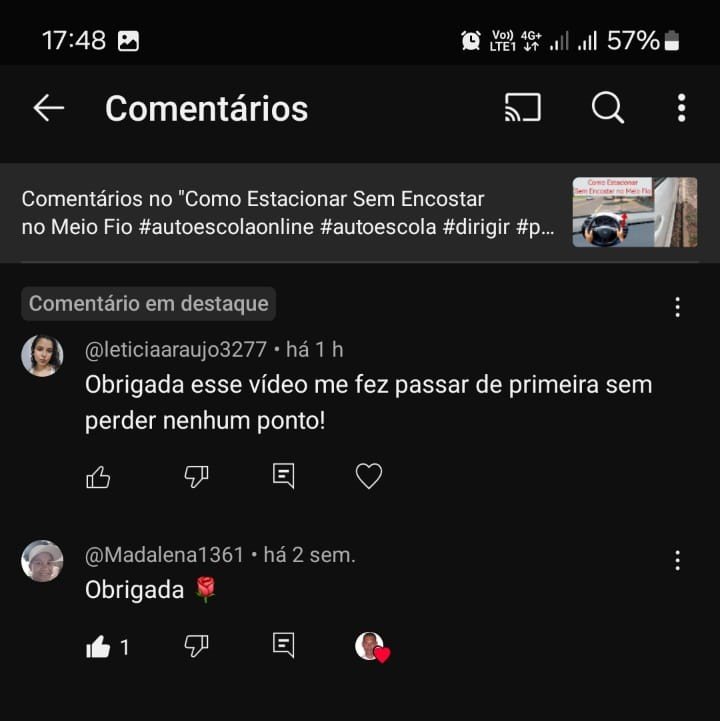
Task: Heart @leticiaaraujo3277's comment
Action: pos(369,477)
